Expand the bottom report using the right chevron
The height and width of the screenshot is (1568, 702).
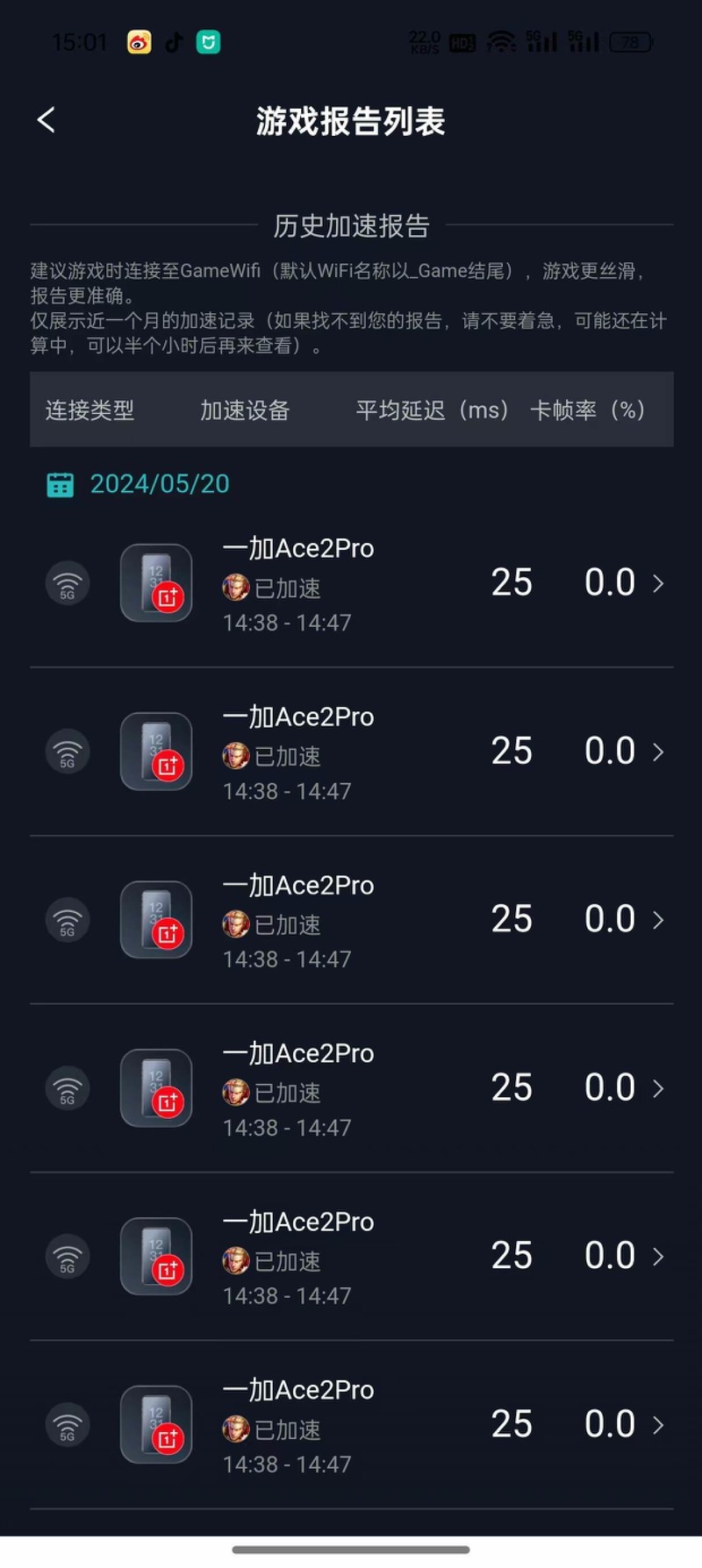point(659,1424)
